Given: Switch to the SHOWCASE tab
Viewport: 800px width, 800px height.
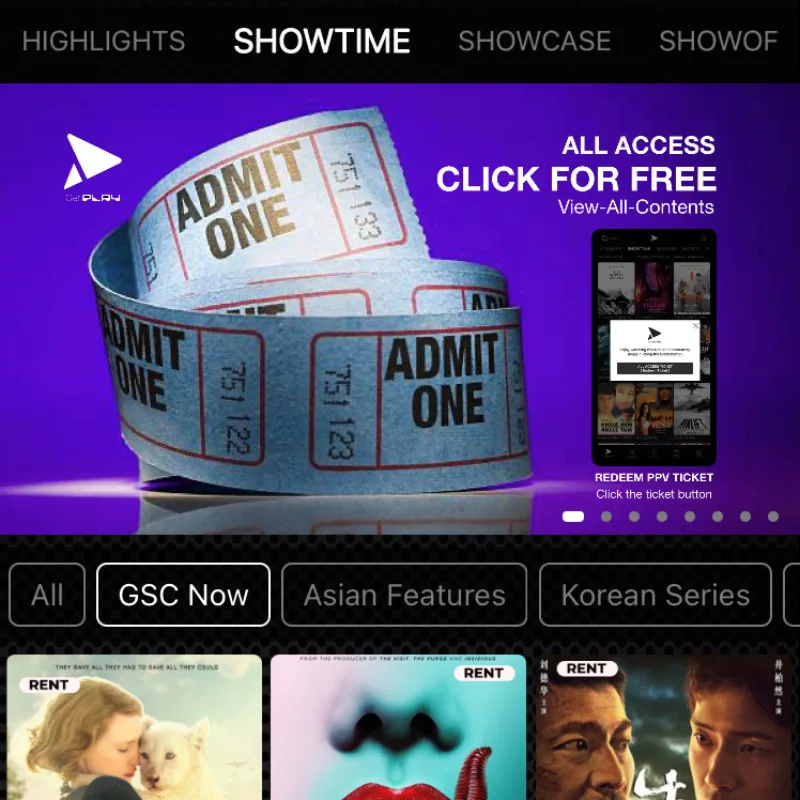Looking at the screenshot, I should (x=534, y=41).
